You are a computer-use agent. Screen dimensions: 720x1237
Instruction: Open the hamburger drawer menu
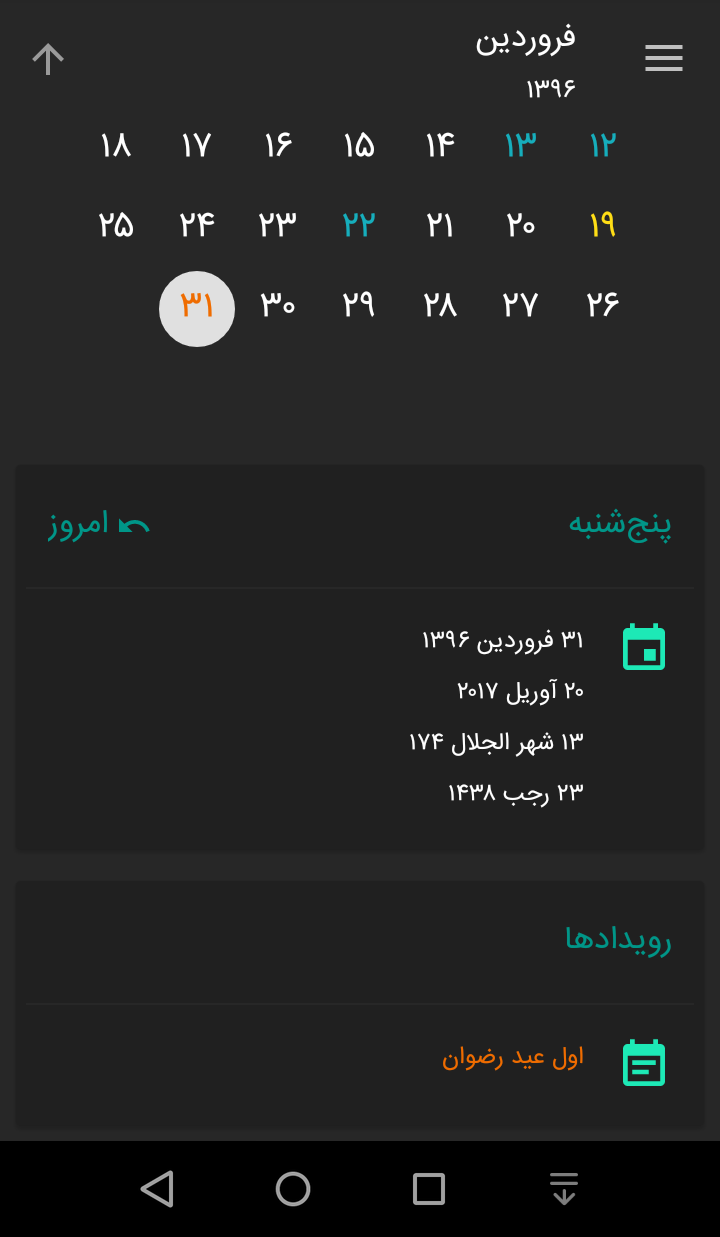coord(663,58)
